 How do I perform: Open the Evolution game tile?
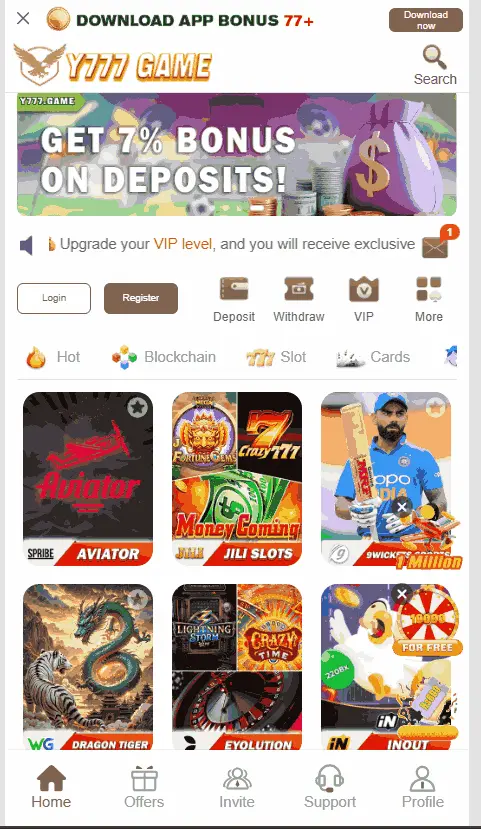pyautogui.click(x=237, y=667)
